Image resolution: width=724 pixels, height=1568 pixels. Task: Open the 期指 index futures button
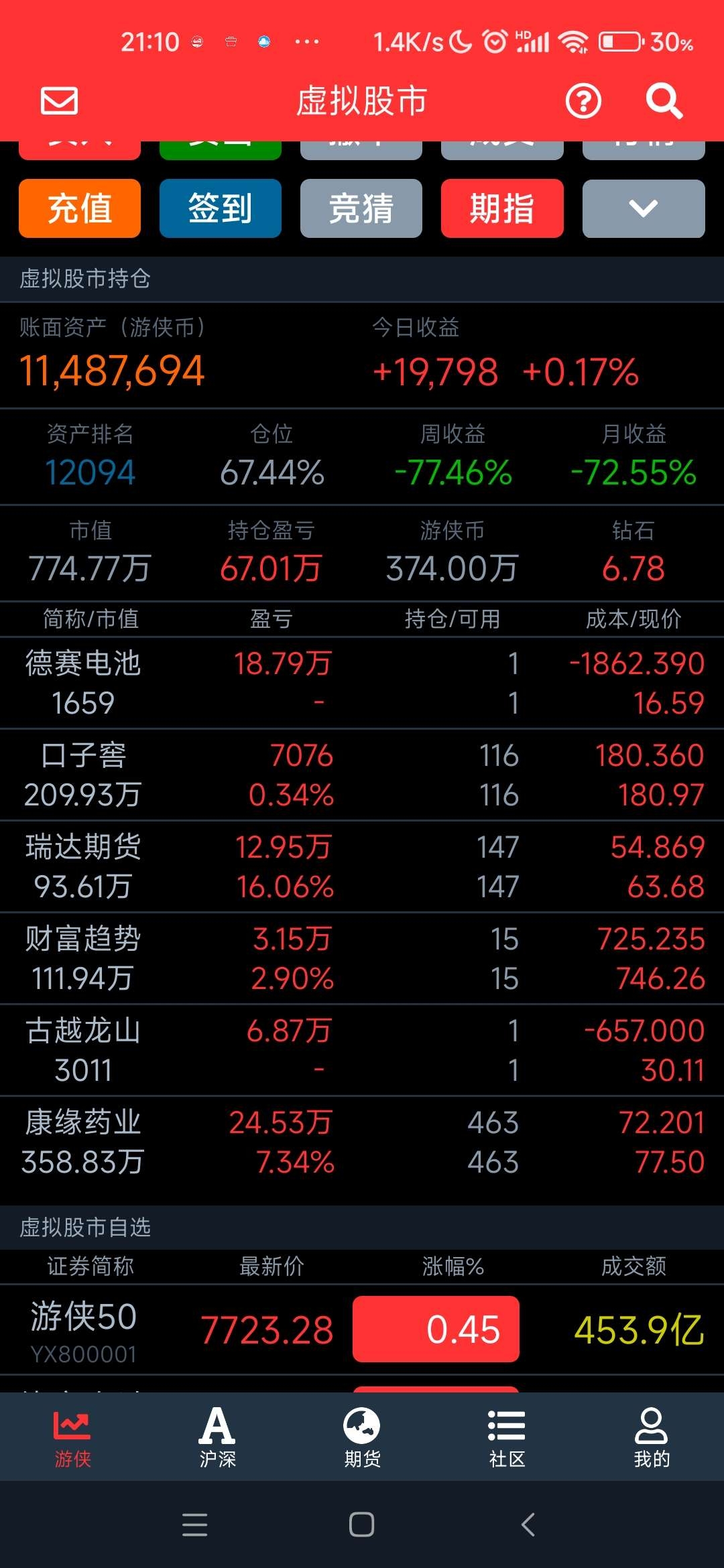(502, 208)
